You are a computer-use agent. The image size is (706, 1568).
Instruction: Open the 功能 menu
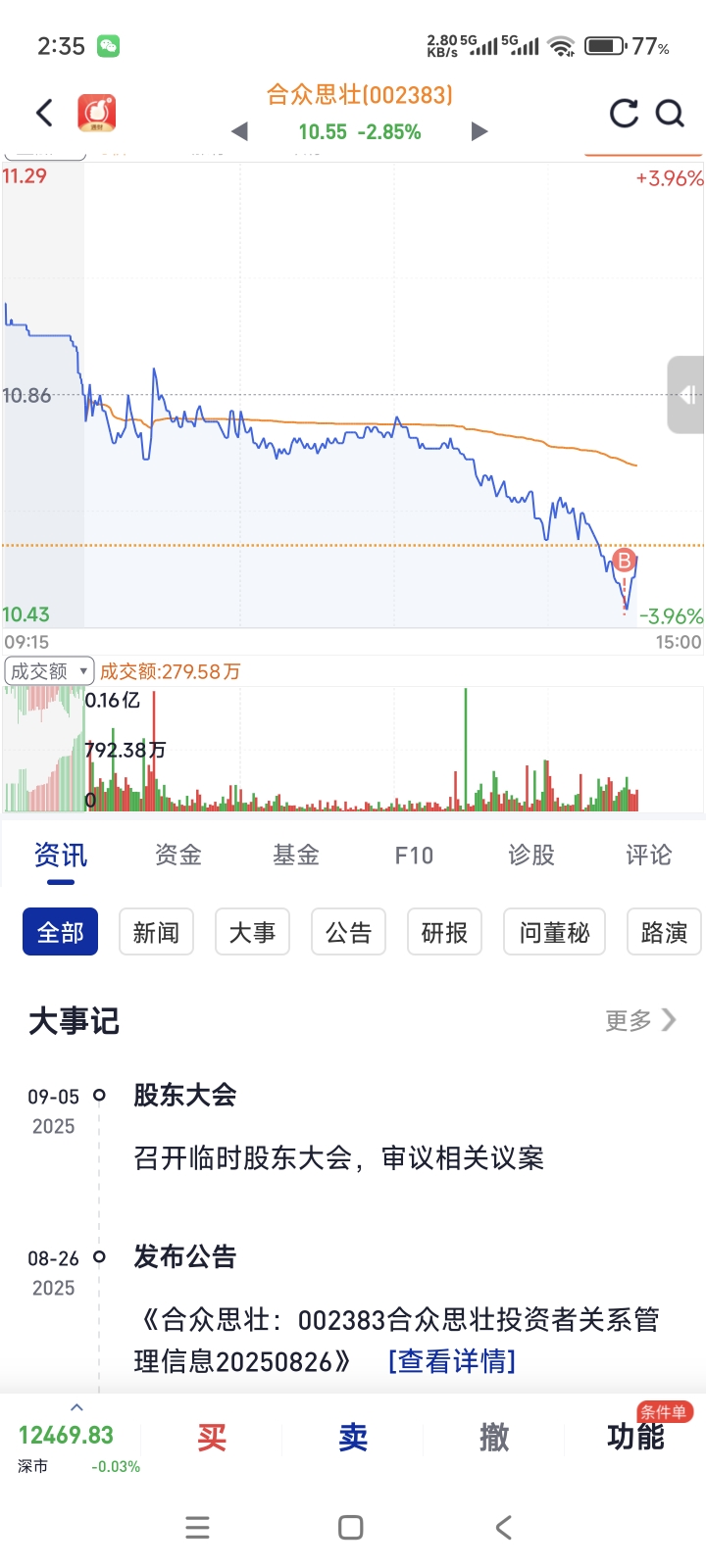(x=635, y=1438)
